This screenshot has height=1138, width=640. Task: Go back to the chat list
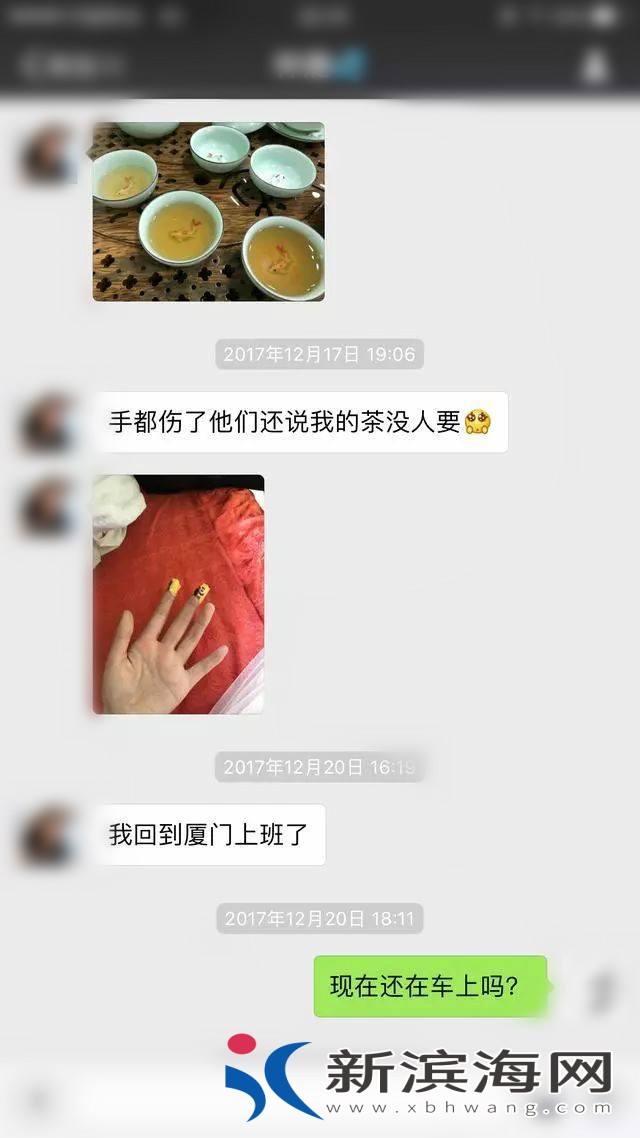coord(70,66)
